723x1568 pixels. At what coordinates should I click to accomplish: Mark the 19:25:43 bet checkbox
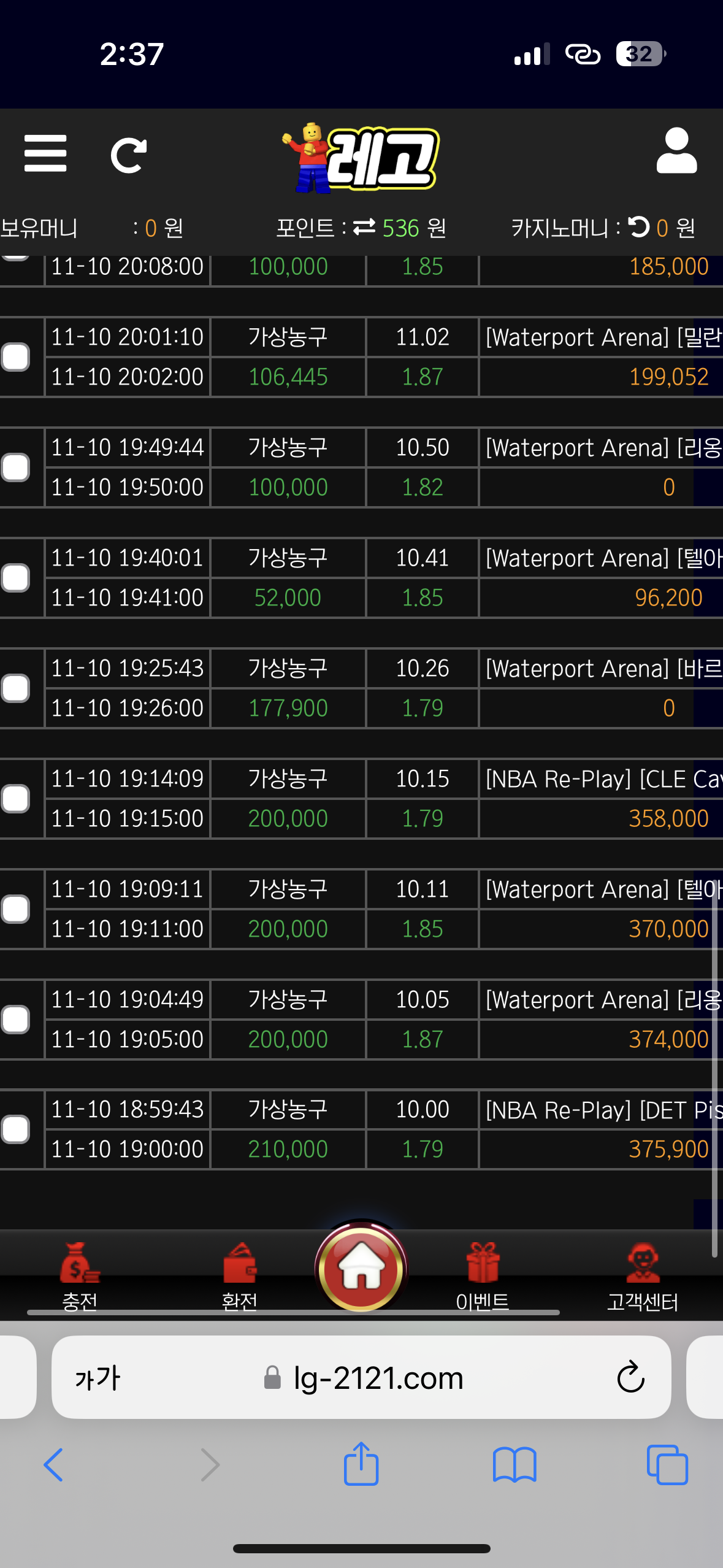pos(15,688)
